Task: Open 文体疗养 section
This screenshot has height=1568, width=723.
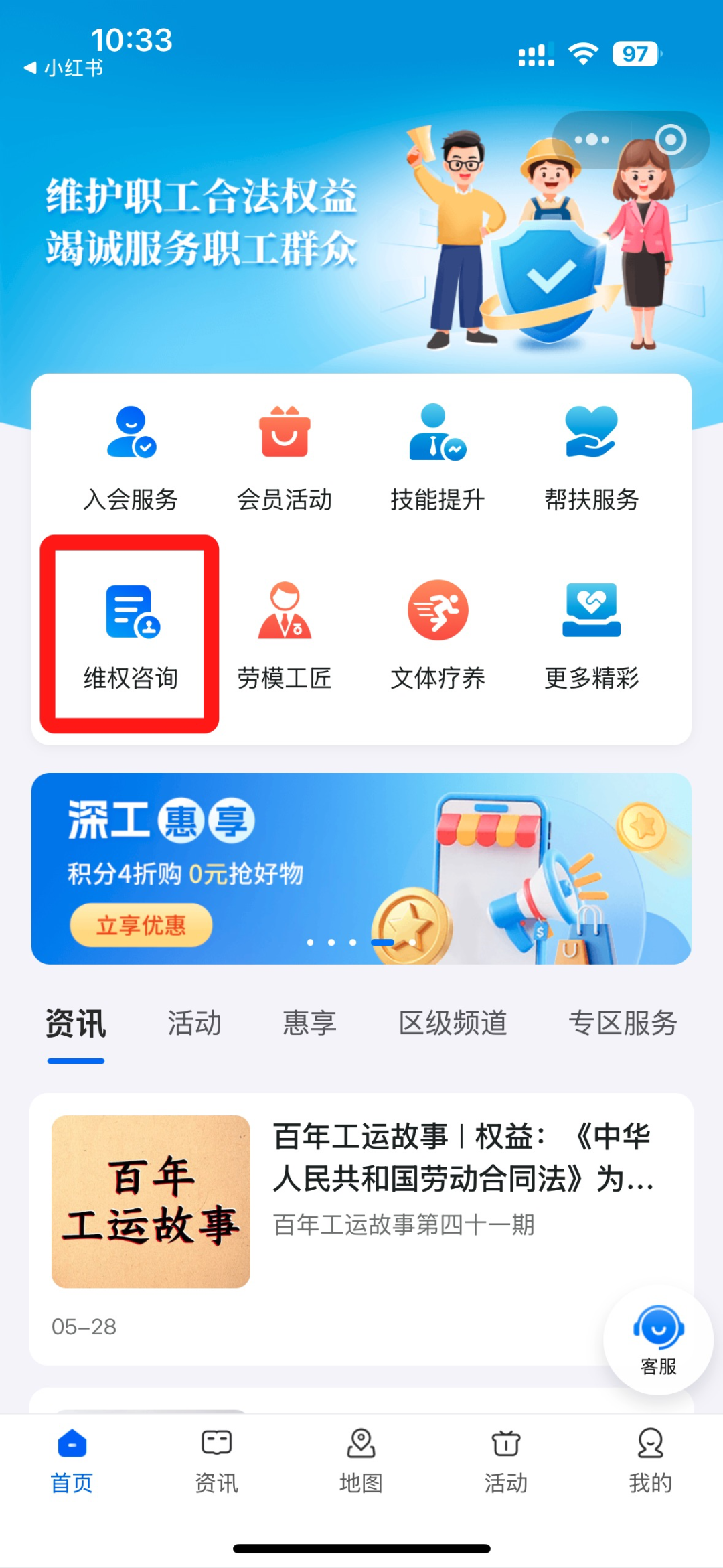Action: 438,634
